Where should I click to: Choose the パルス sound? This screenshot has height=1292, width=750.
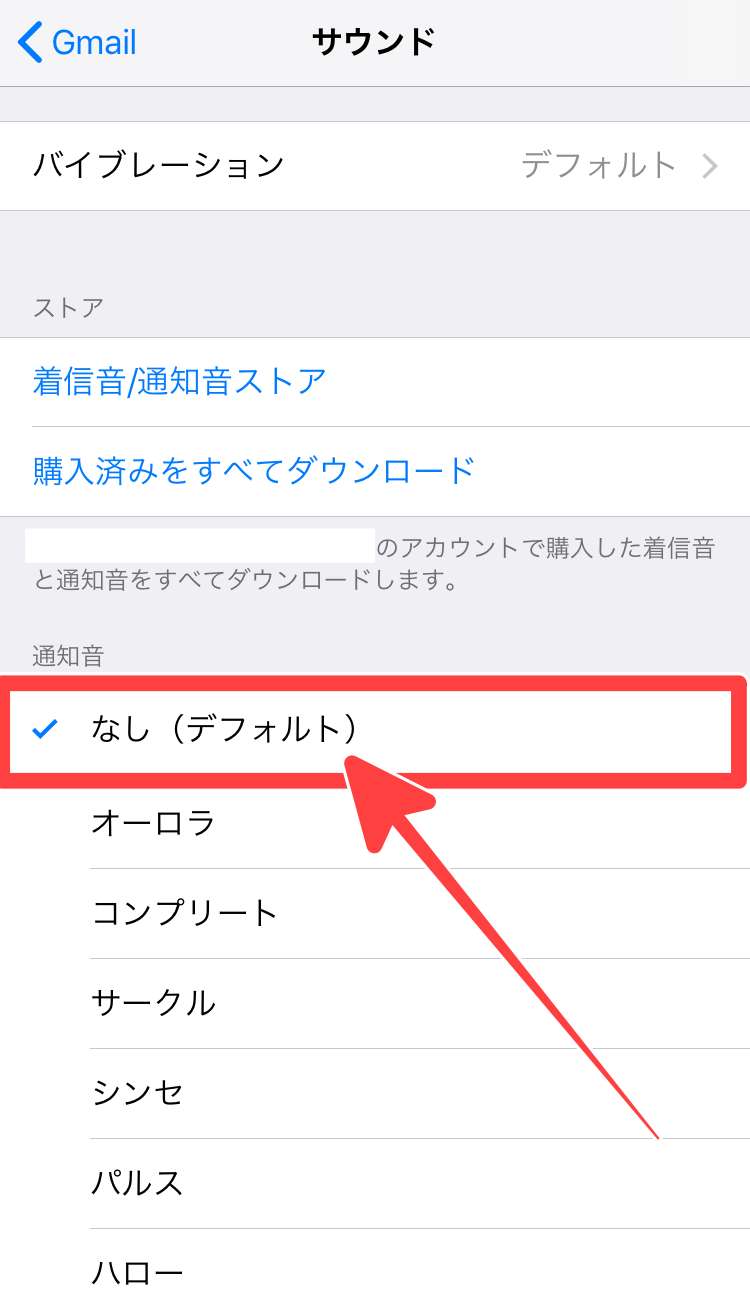click(x=138, y=1183)
